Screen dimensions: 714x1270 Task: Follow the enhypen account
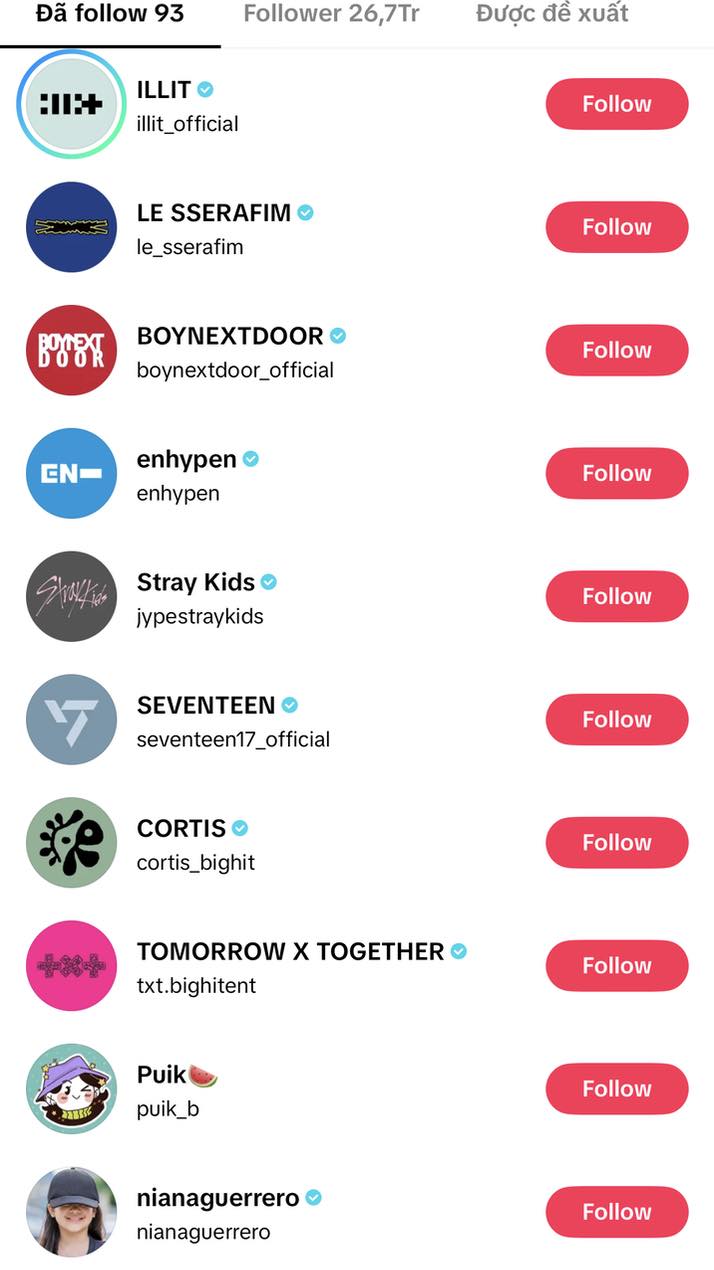pos(616,473)
